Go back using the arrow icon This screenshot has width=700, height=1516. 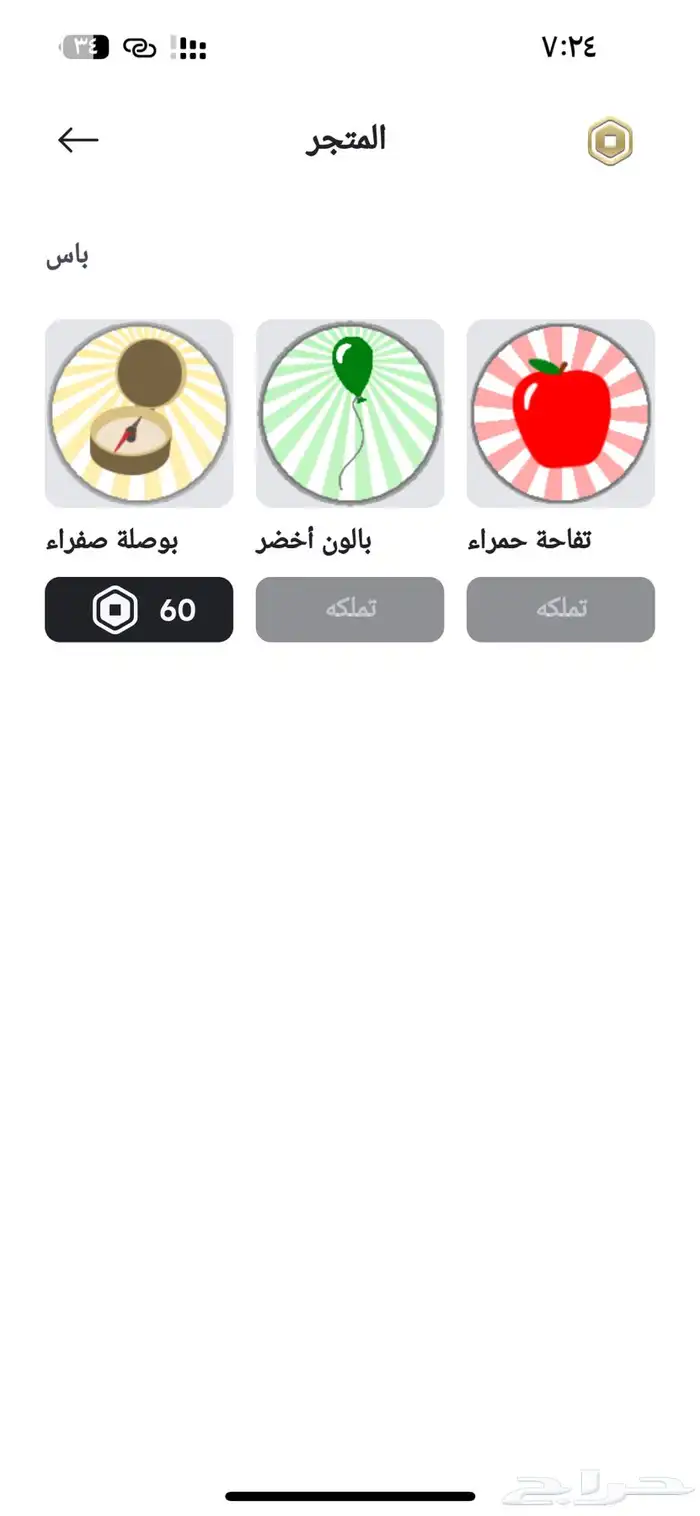[x=78, y=141]
